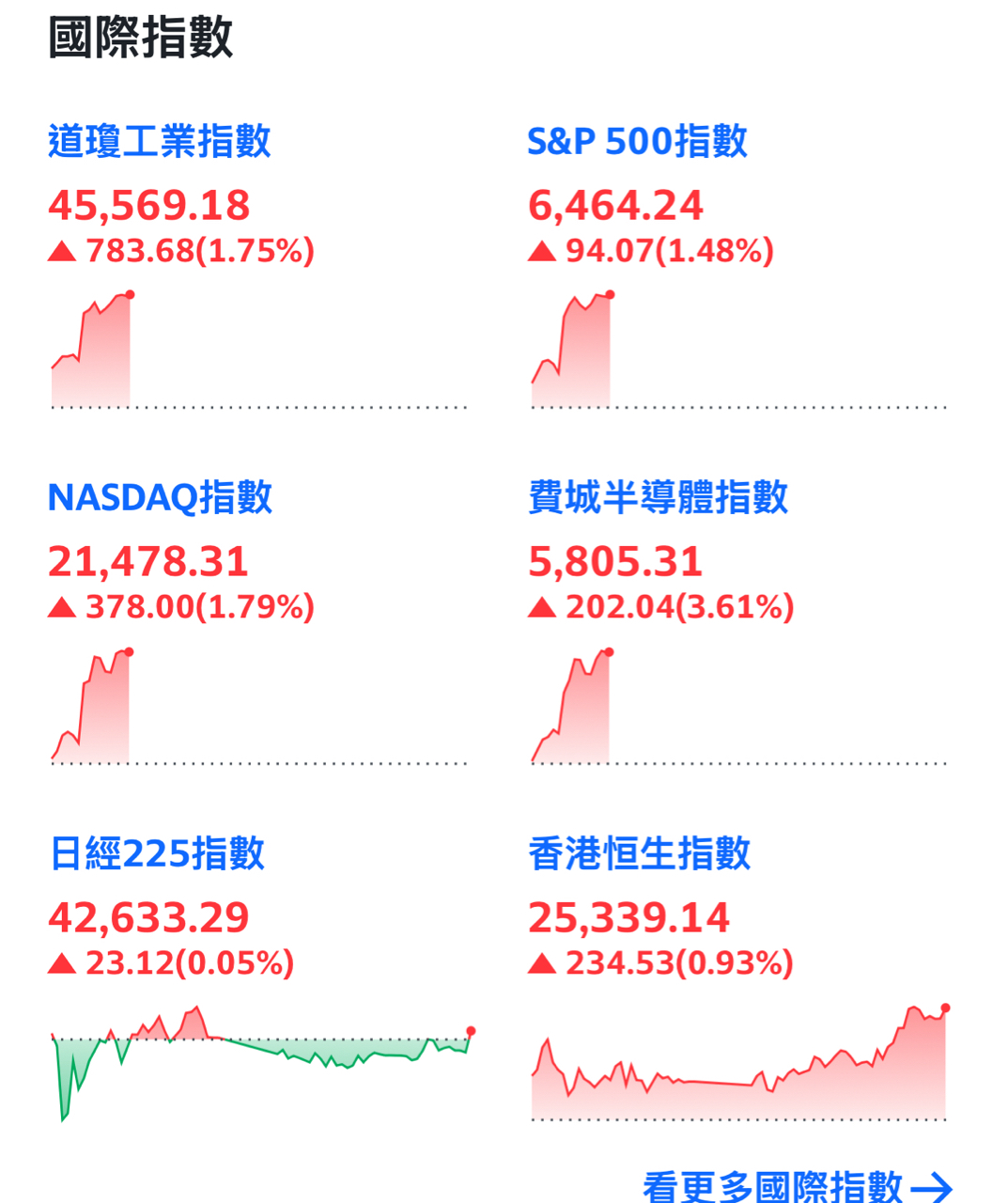Open the 日經225指數 index card
1008x1203 pixels.
(157, 853)
